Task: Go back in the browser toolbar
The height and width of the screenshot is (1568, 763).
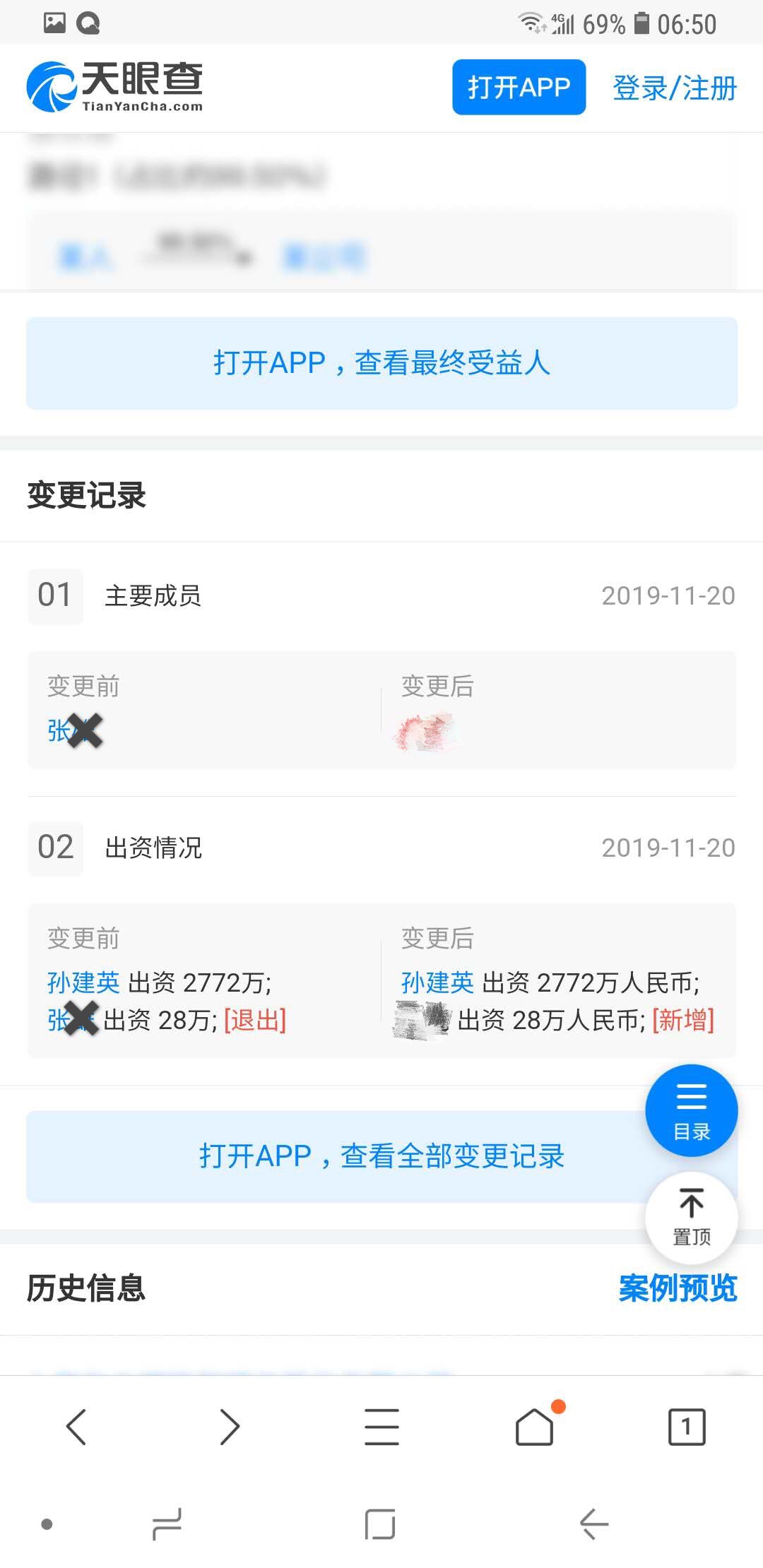Action: coord(76,1427)
